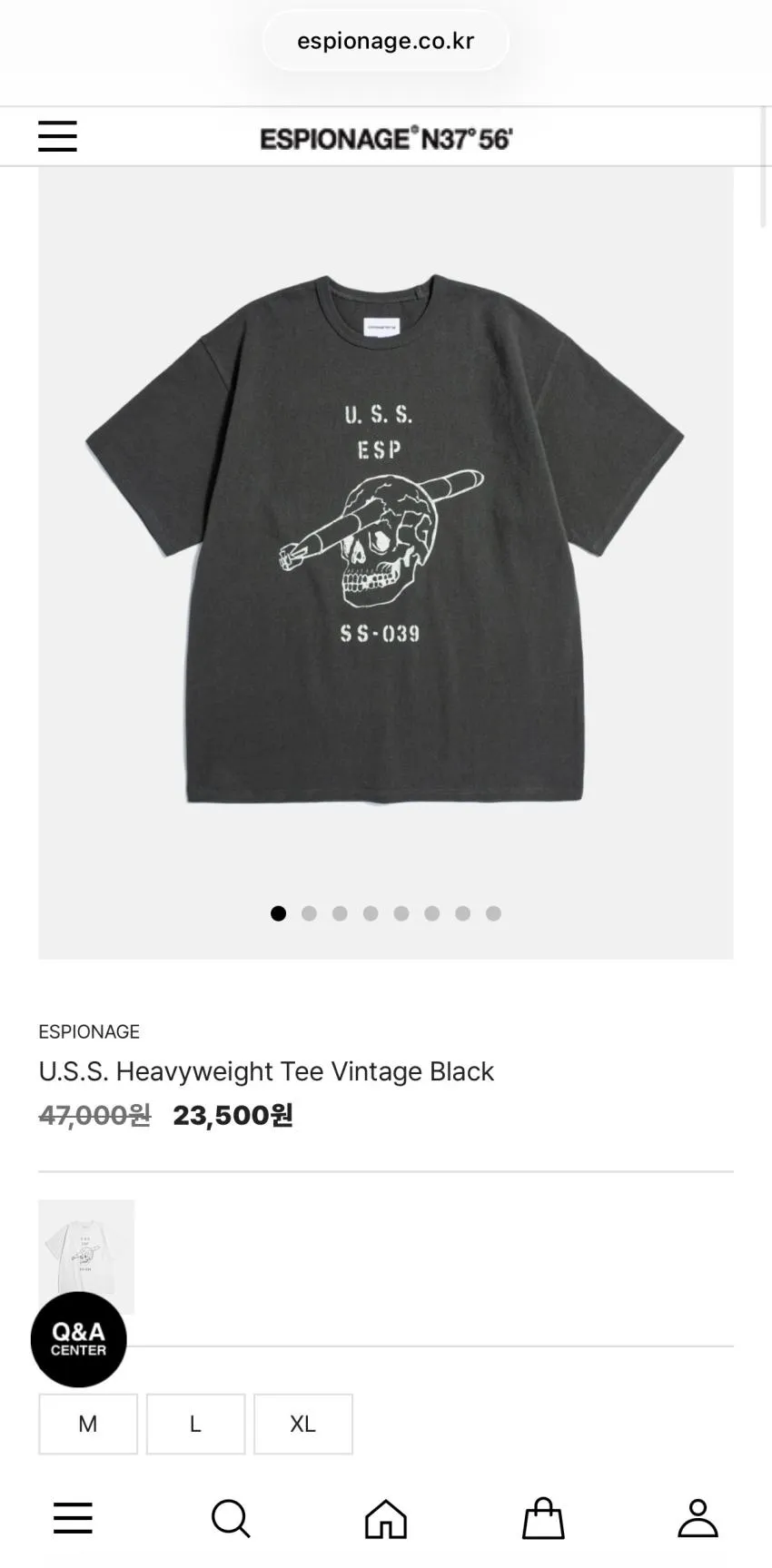Select the white color variant thumbnail
The height and width of the screenshot is (1568, 772).
tap(86, 1257)
